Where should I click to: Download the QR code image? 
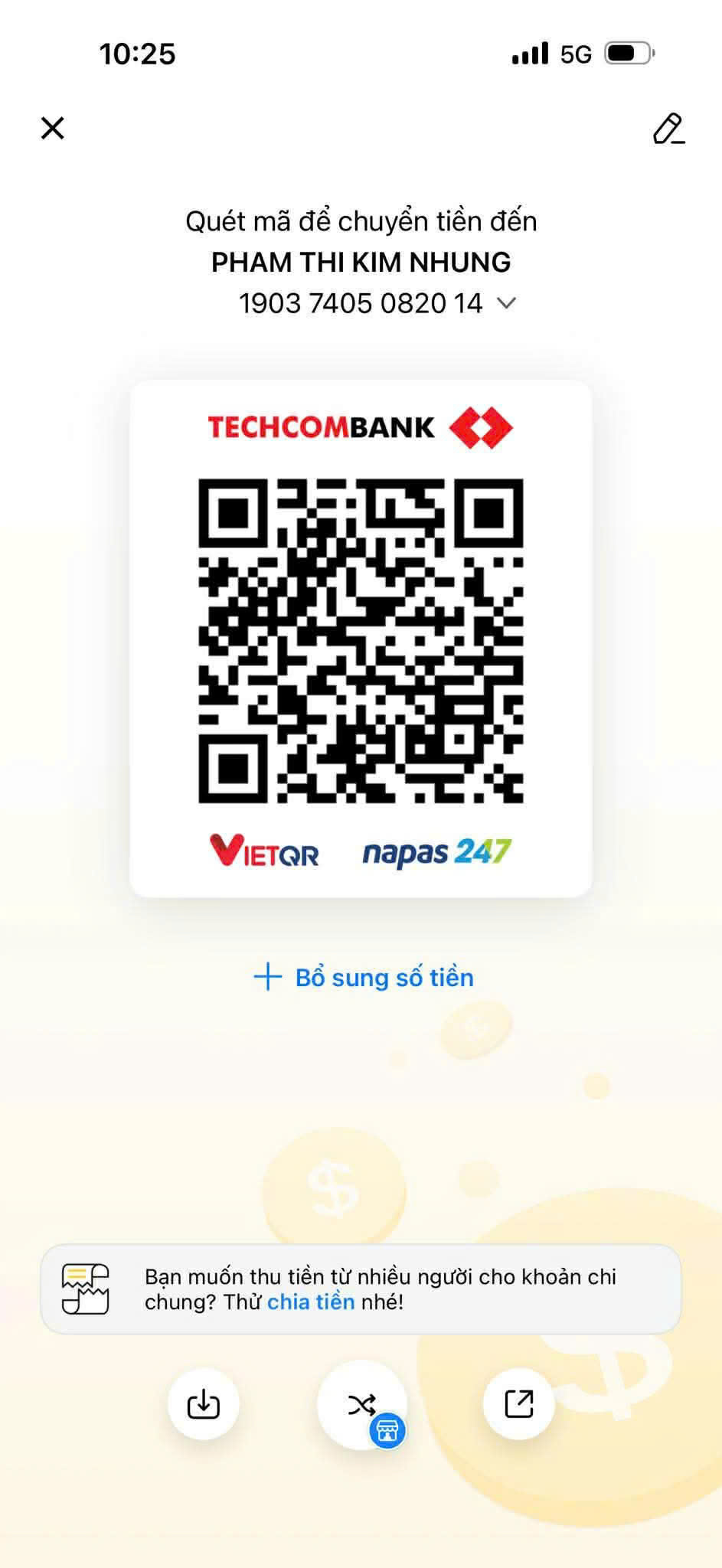pyautogui.click(x=203, y=1404)
